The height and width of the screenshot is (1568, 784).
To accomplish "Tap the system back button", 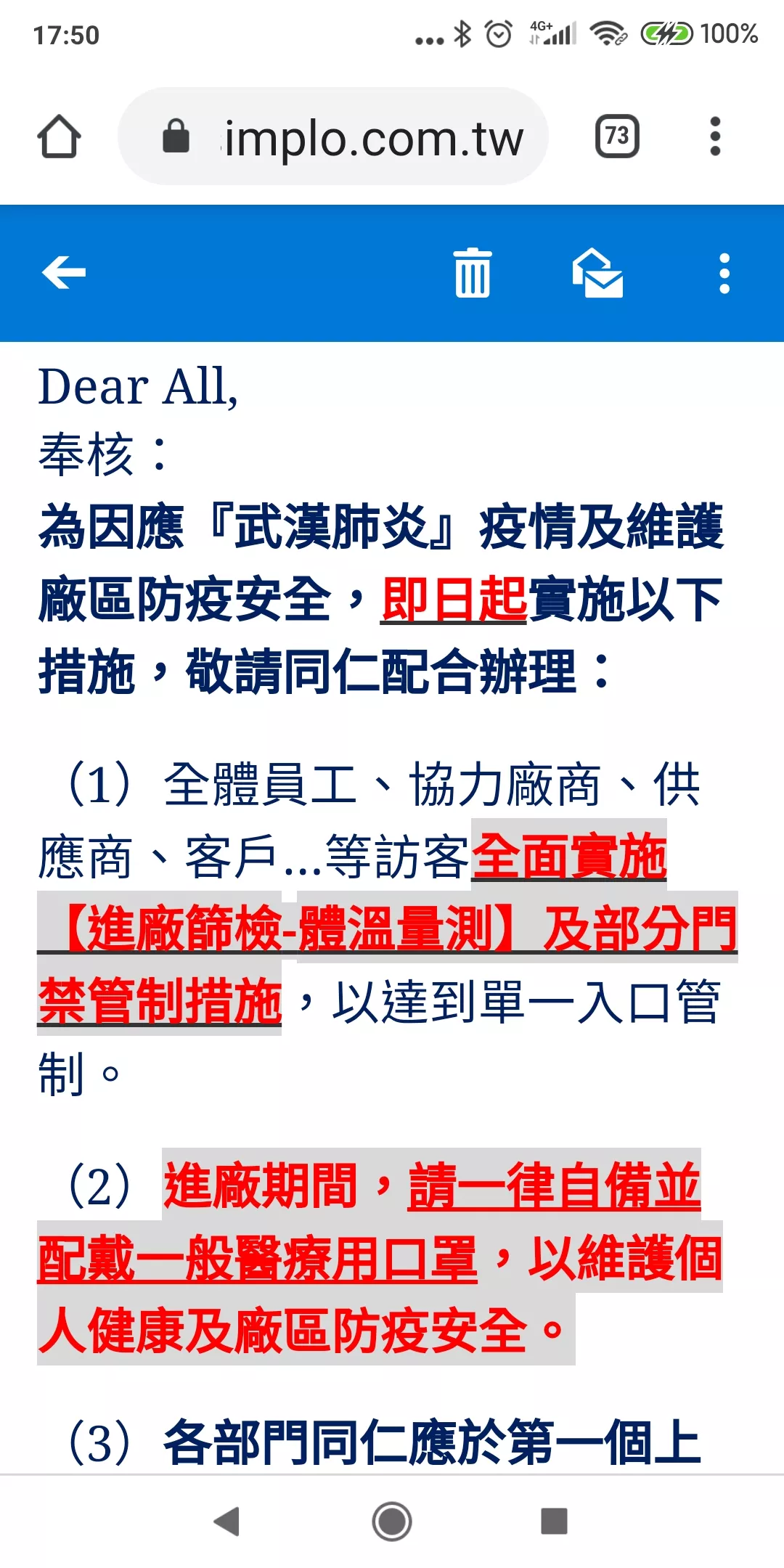I will 227,1521.
